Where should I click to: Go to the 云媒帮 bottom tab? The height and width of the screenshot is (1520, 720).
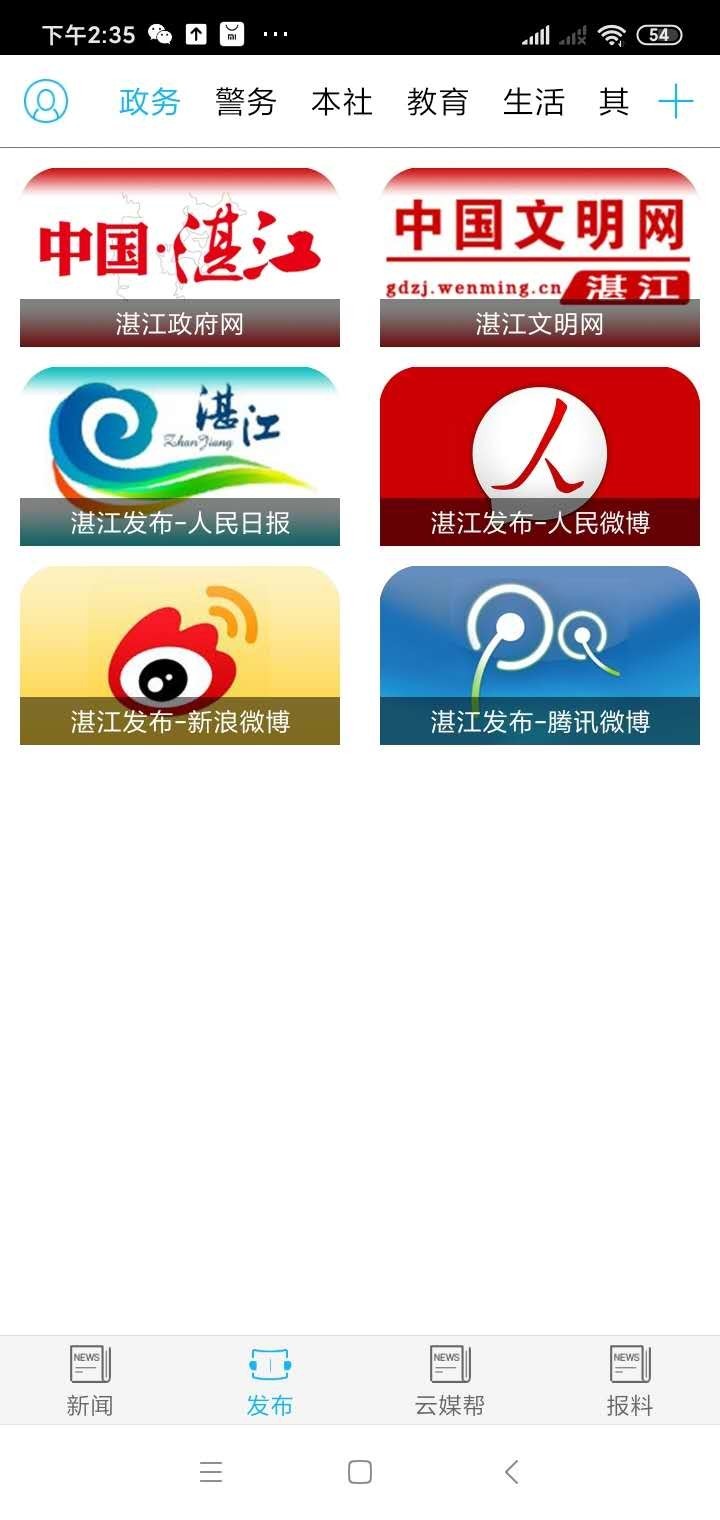[450, 1381]
